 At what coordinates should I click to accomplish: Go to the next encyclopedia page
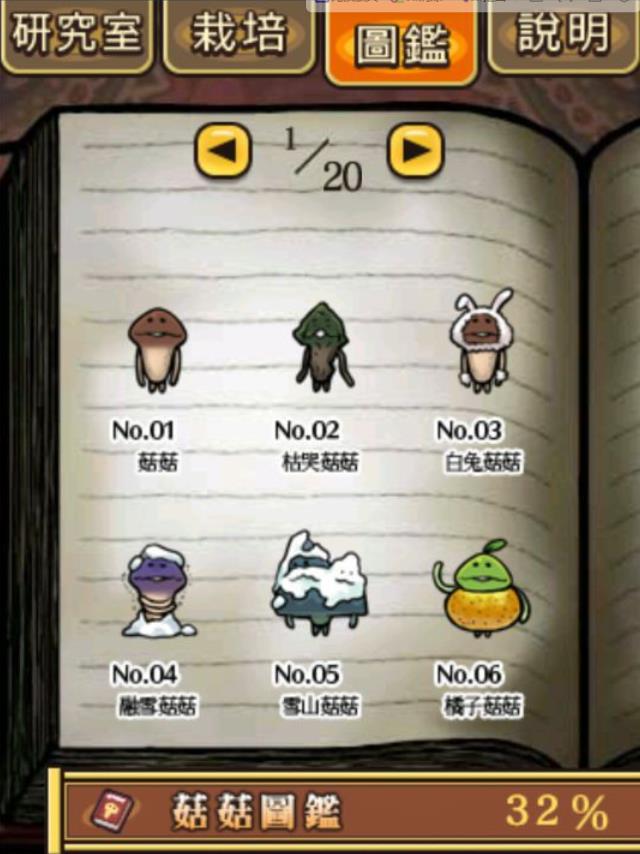(x=415, y=152)
